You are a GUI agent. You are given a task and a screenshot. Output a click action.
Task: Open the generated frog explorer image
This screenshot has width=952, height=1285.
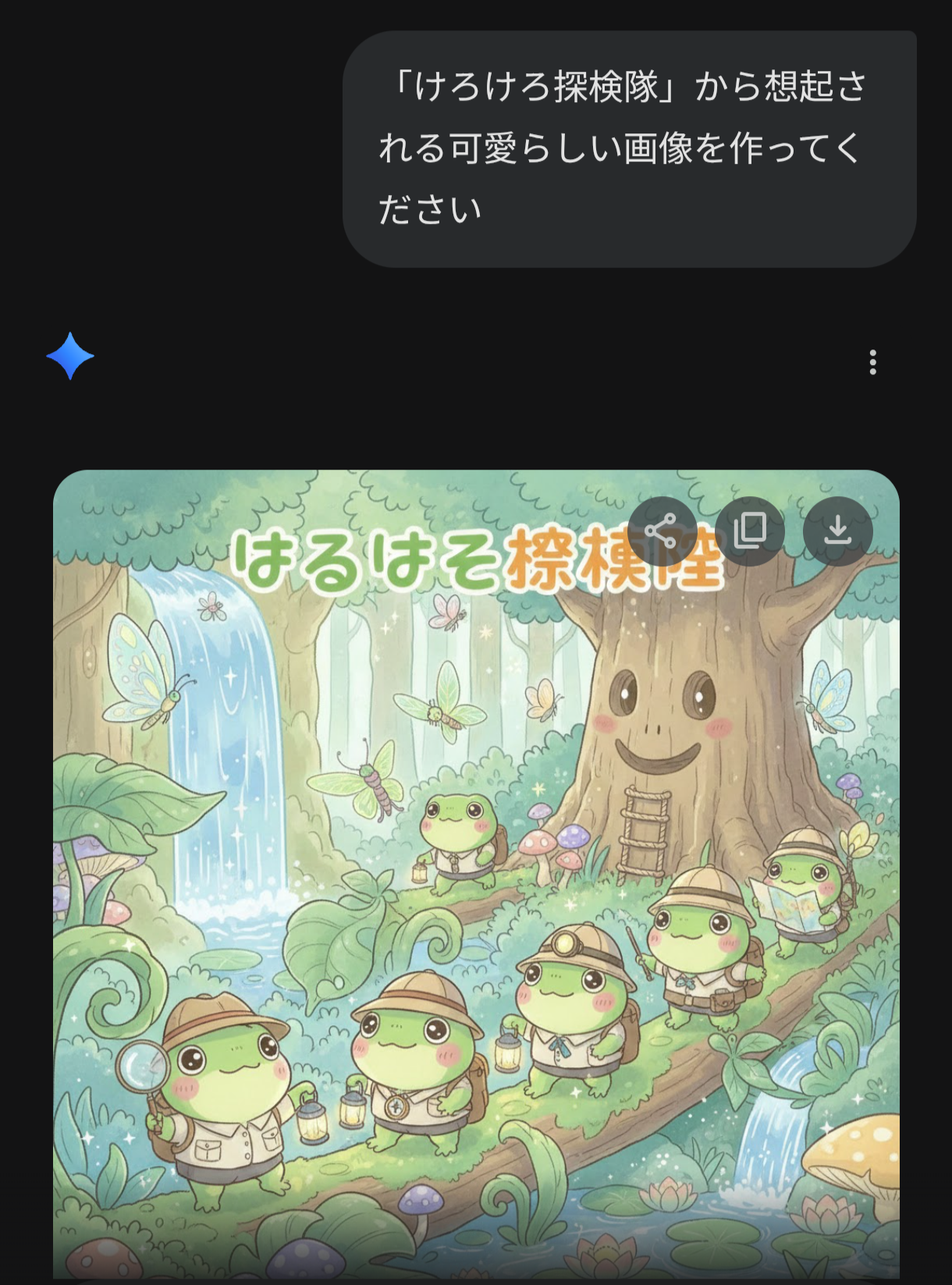tap(476, 897)
